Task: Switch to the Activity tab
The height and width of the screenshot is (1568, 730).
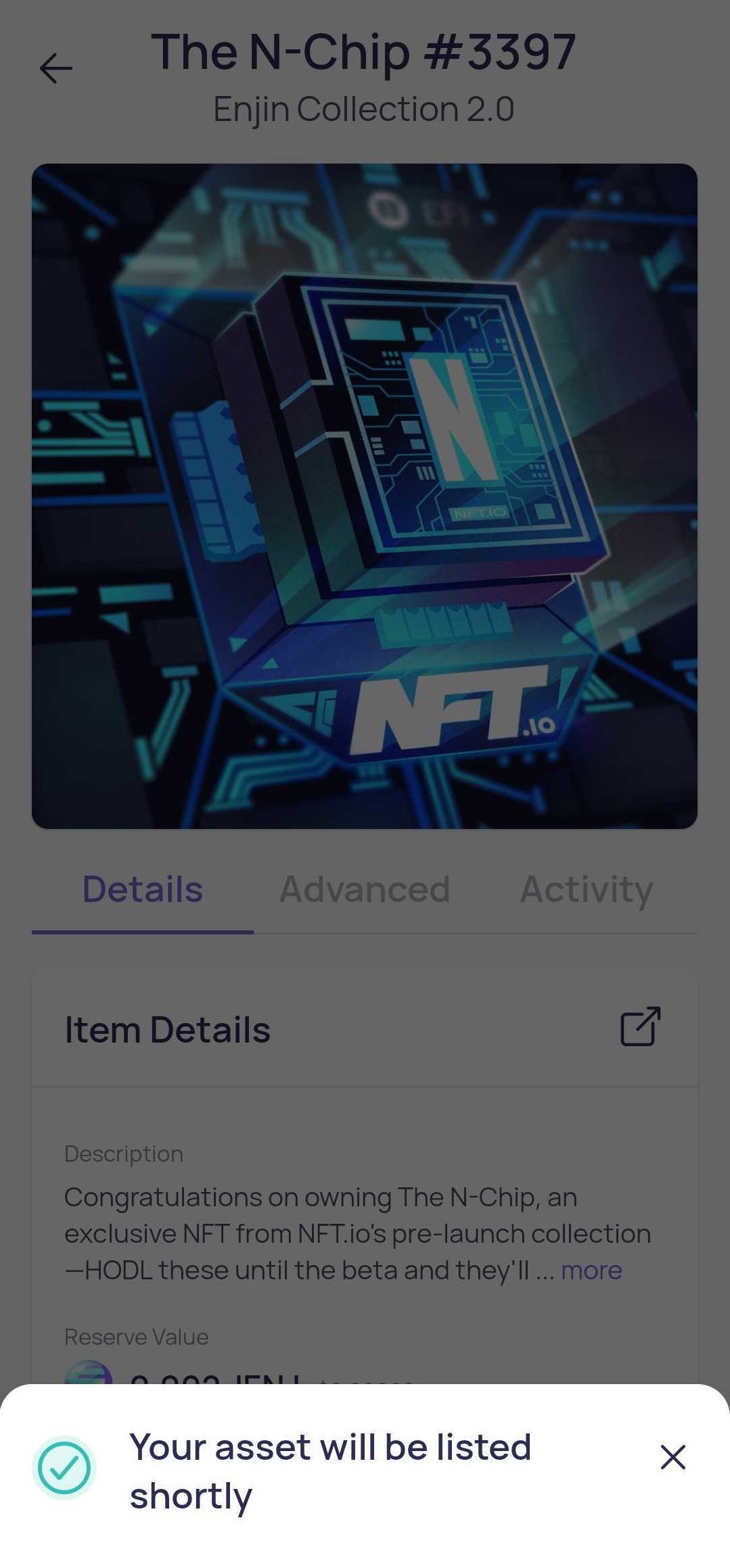Action: [x=587, y=889]
